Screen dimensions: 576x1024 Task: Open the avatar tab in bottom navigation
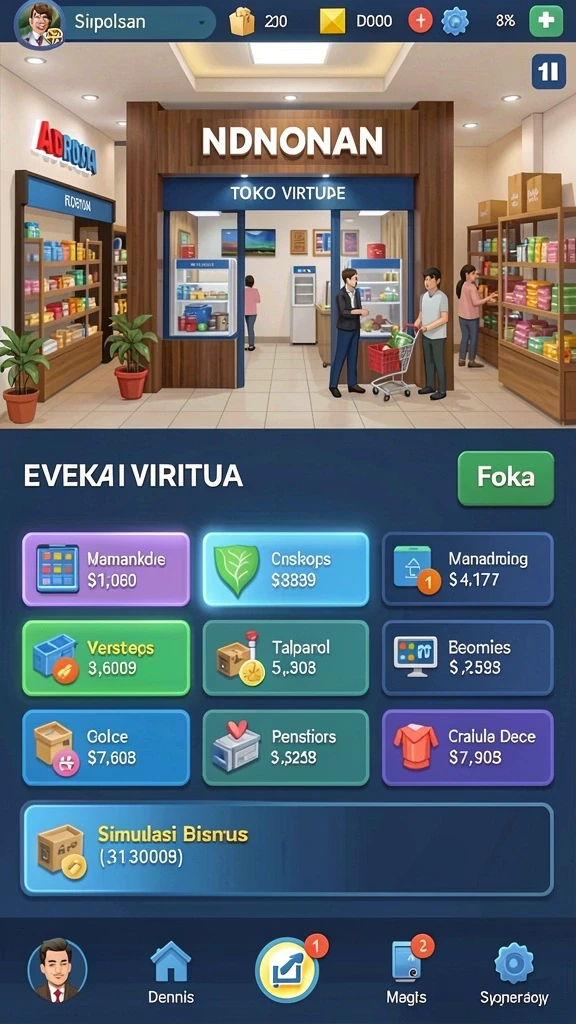point(57,970)
